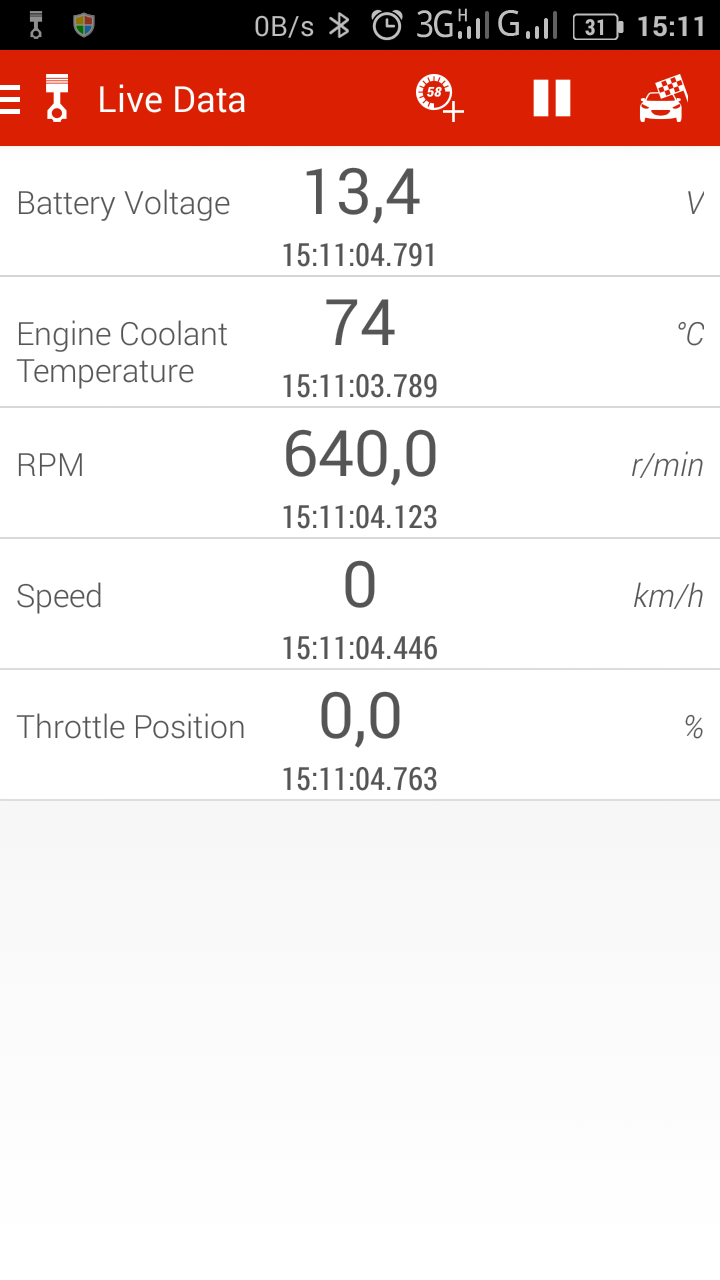720x1280 pixels.
Task: Select the Throttle Position row
Action: tap(360, 735)
